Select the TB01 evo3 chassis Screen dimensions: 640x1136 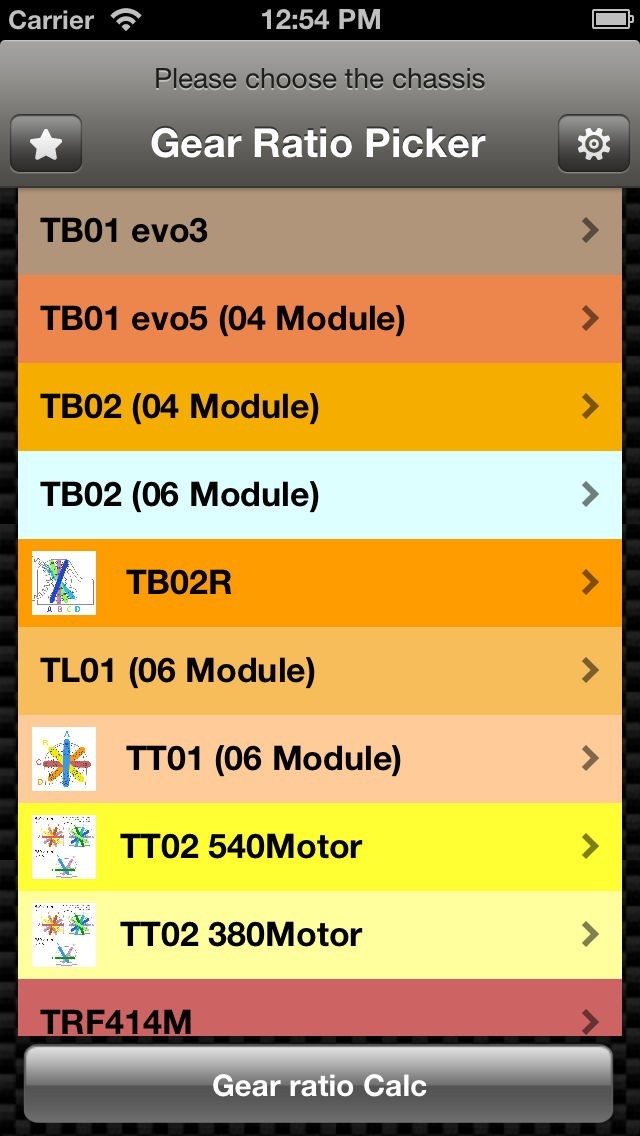pyautogui.click(x=319, y=231)
